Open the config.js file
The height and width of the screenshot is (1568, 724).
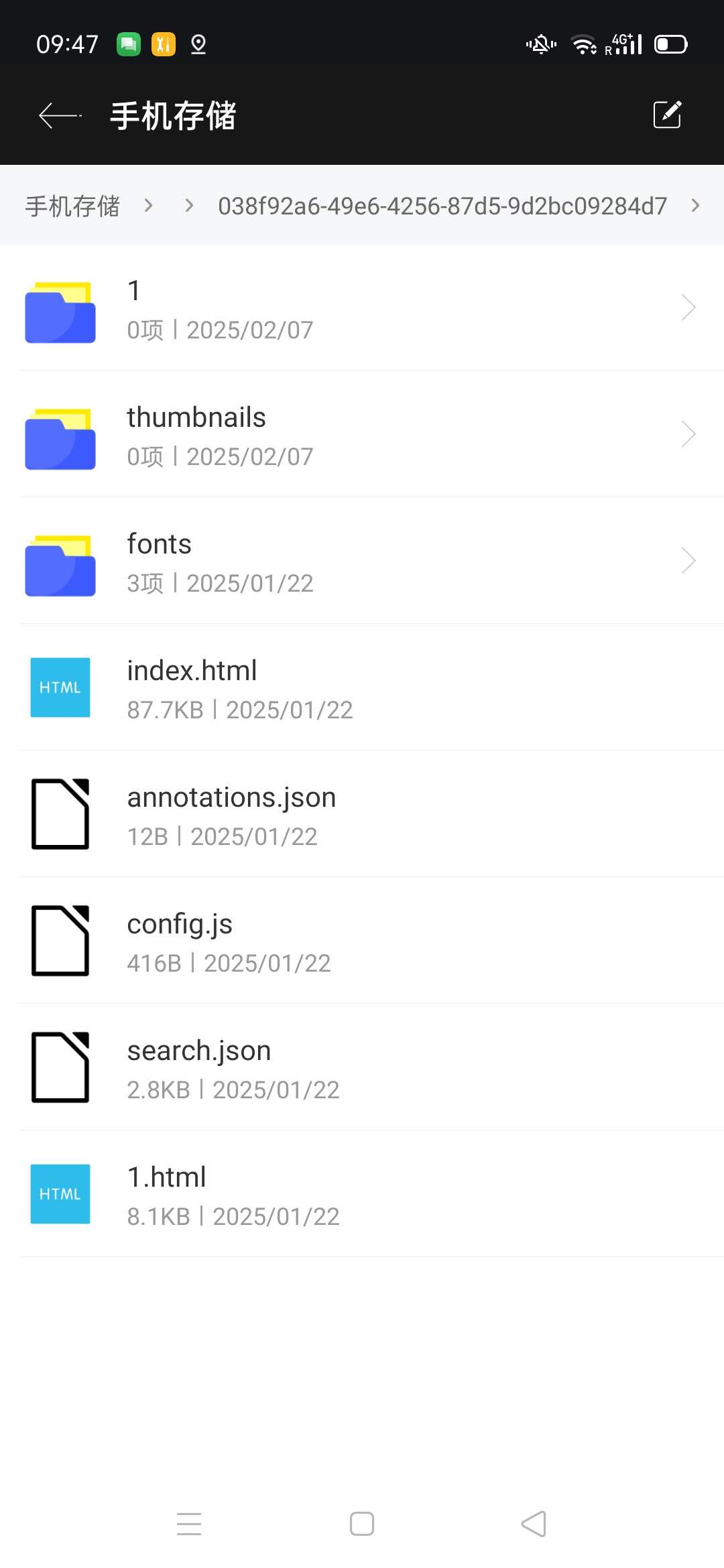click(x=362, y=941)
